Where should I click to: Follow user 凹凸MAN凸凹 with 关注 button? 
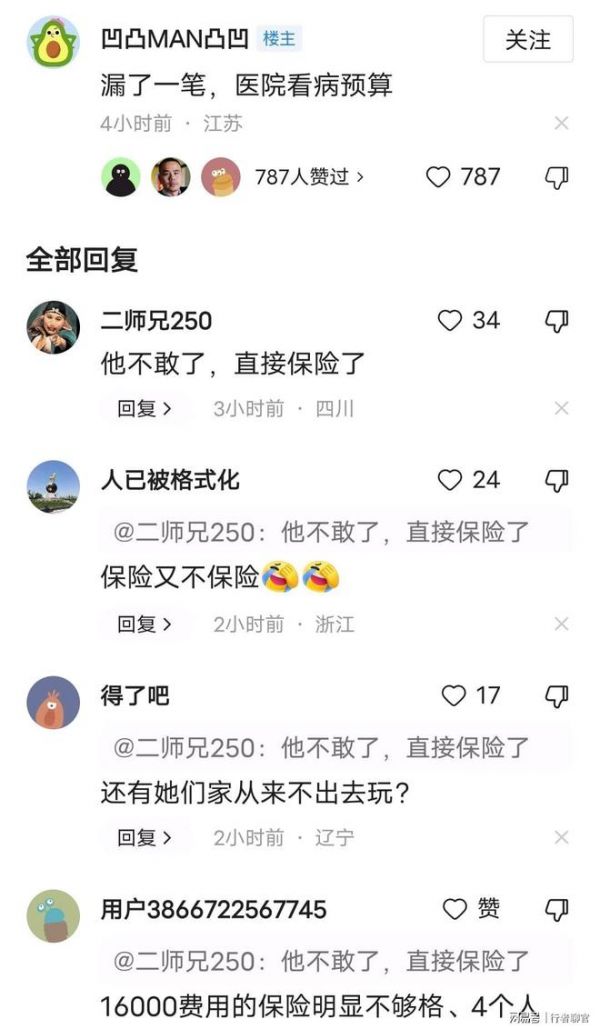[527, 40]
